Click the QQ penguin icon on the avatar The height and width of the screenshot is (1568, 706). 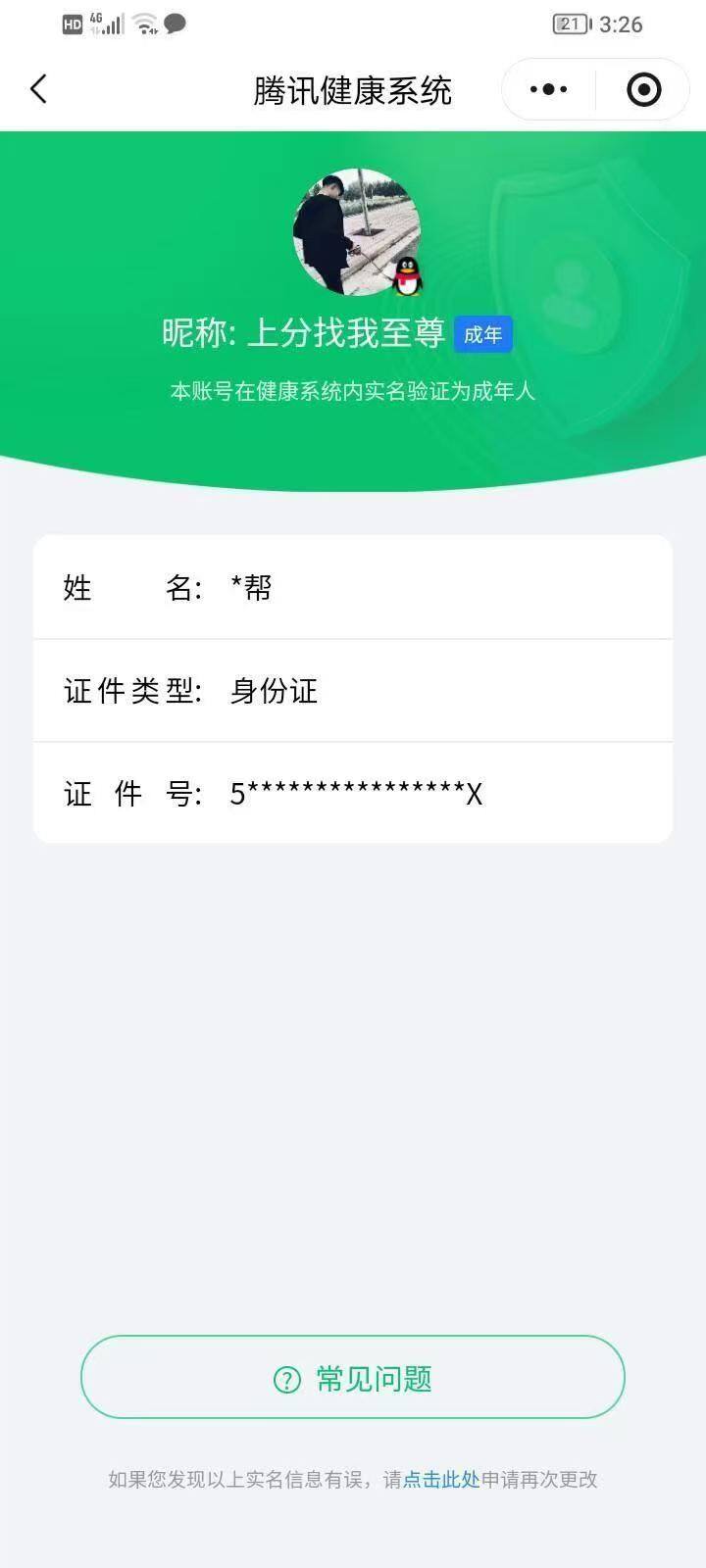tap(408, 277)
